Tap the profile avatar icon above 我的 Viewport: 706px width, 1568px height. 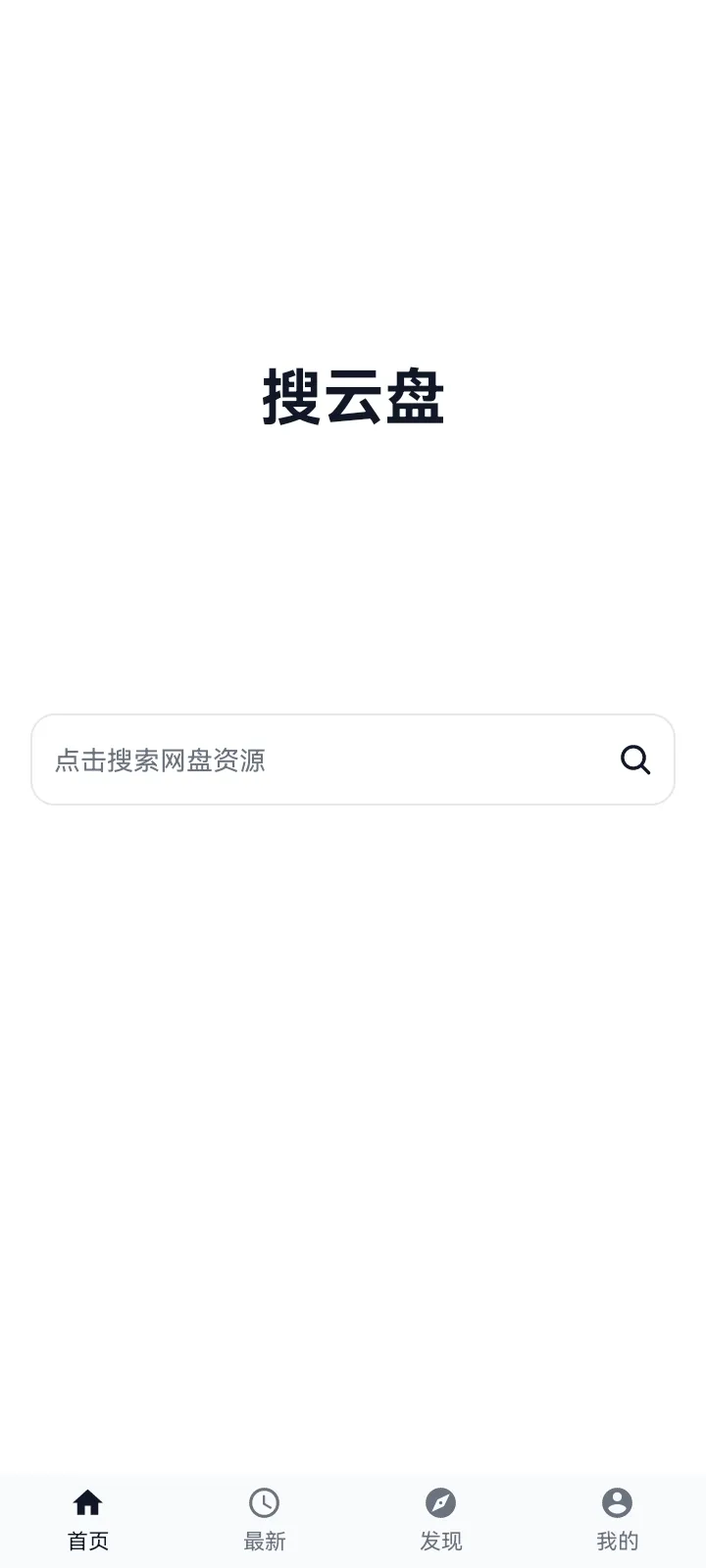(617, 1503)
